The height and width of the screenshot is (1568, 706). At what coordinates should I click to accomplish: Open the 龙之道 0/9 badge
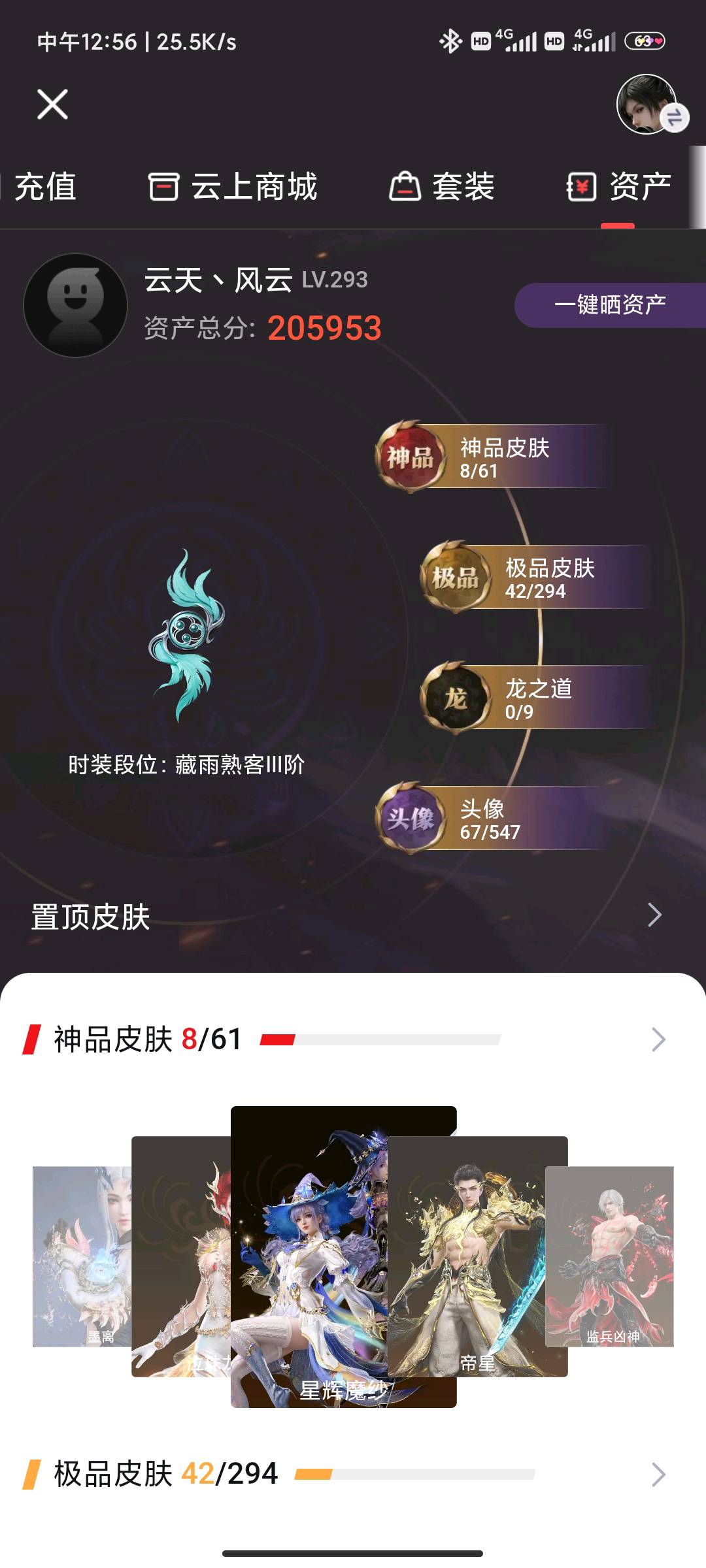(x=536, y=698)
